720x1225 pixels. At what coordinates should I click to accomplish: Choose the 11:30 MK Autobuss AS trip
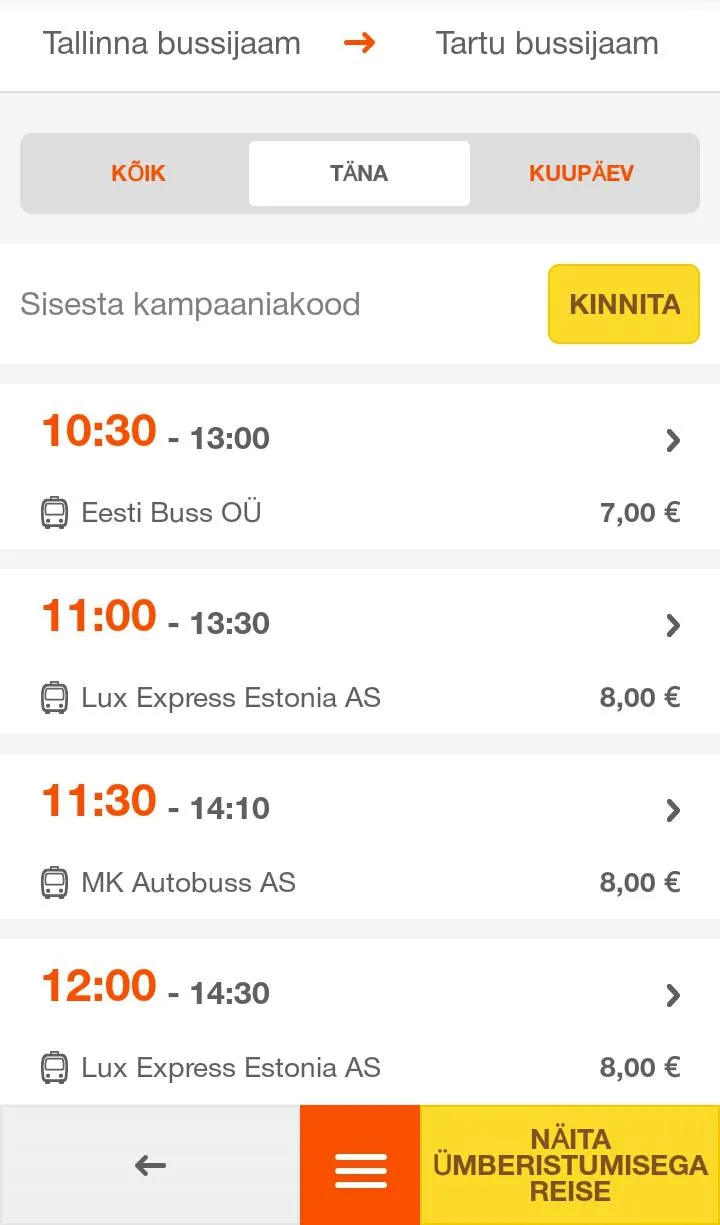point(360,837)
